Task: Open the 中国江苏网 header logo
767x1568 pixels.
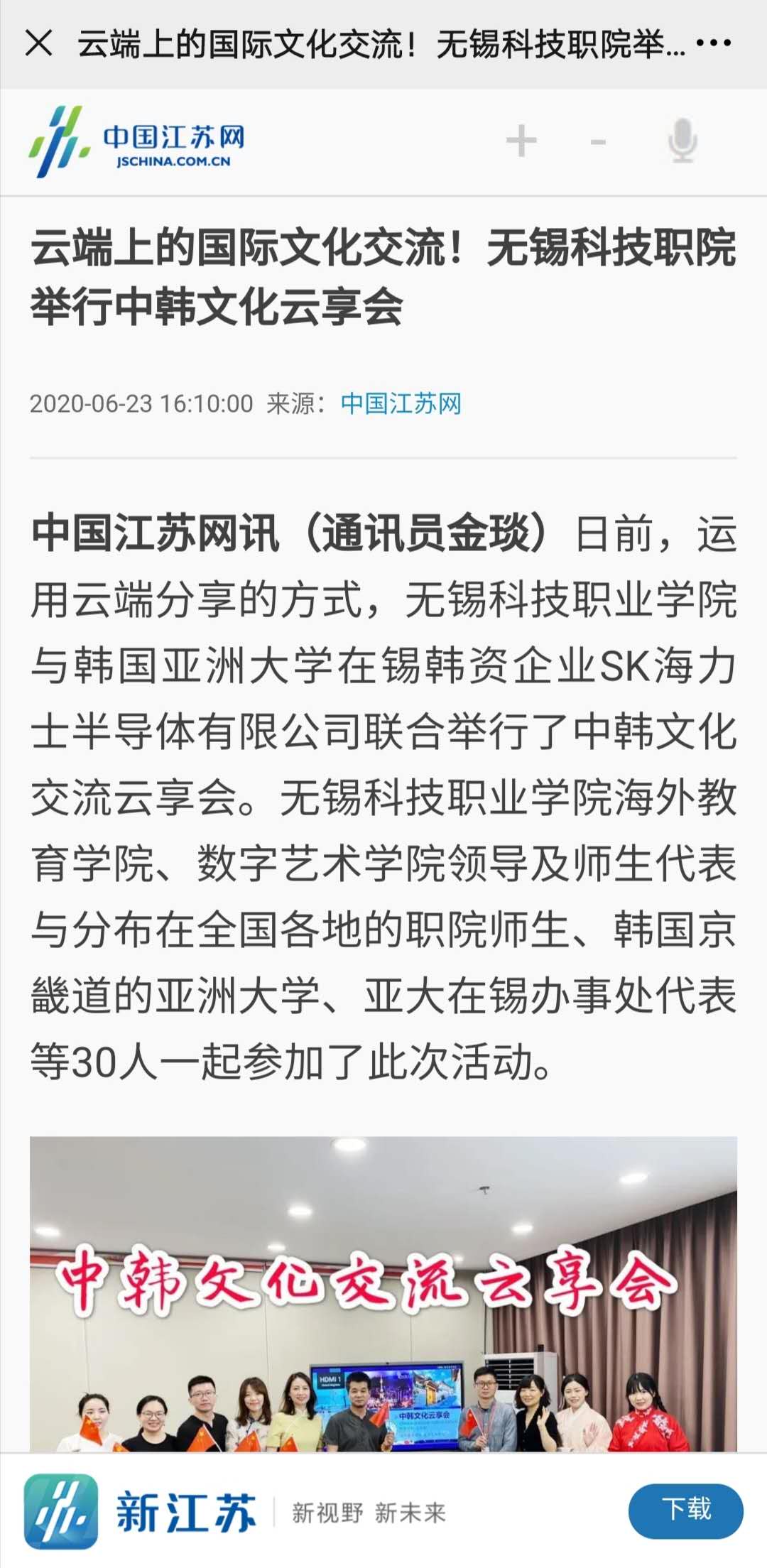Action: 137,141
